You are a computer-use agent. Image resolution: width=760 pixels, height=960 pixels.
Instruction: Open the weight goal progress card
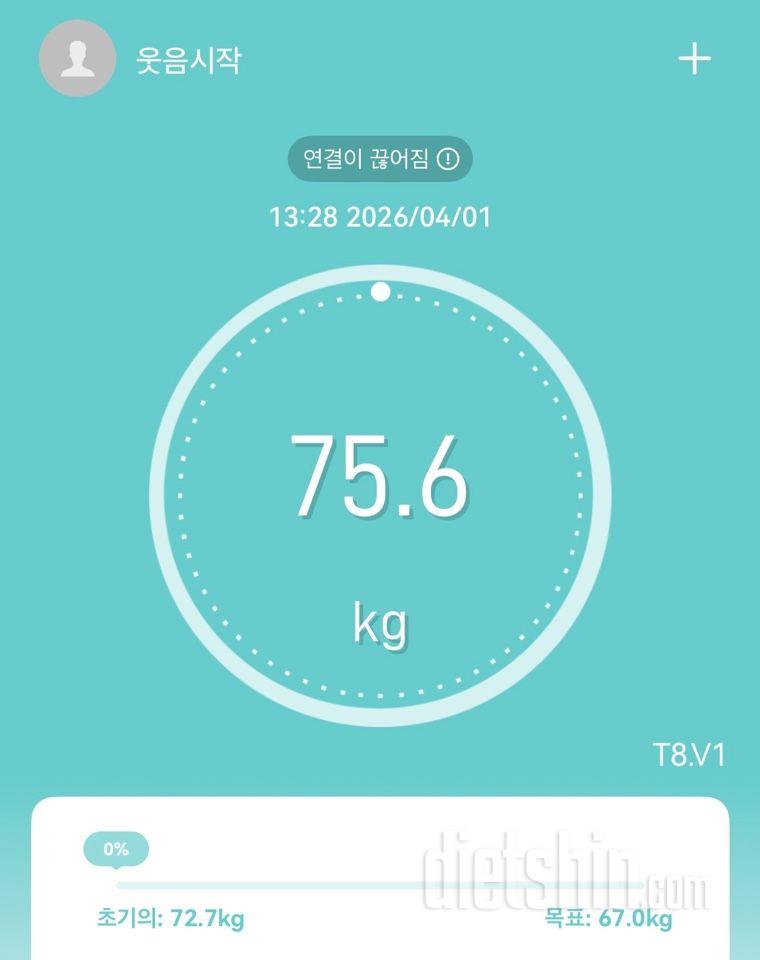380,880
